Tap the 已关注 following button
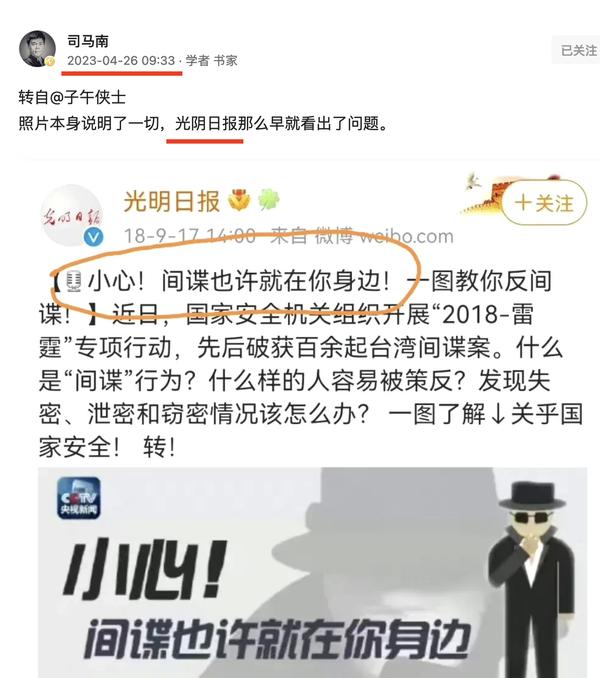The image size is (600, 678). click(577, 50)
